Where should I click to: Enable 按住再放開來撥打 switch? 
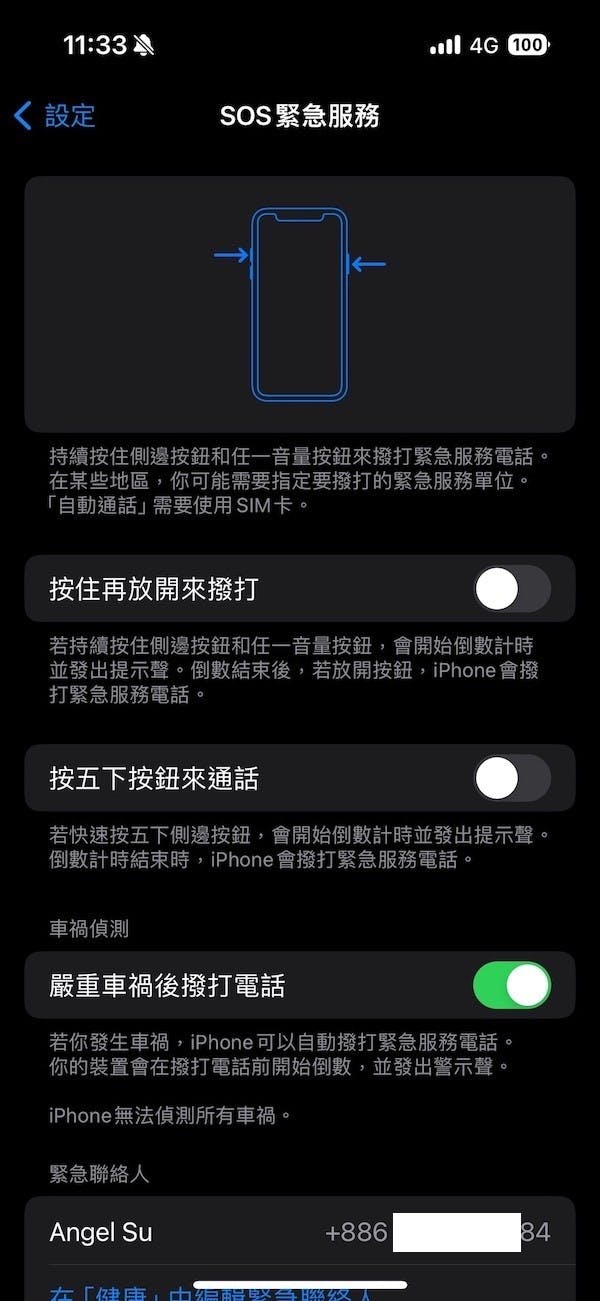(x=511, y=589)
